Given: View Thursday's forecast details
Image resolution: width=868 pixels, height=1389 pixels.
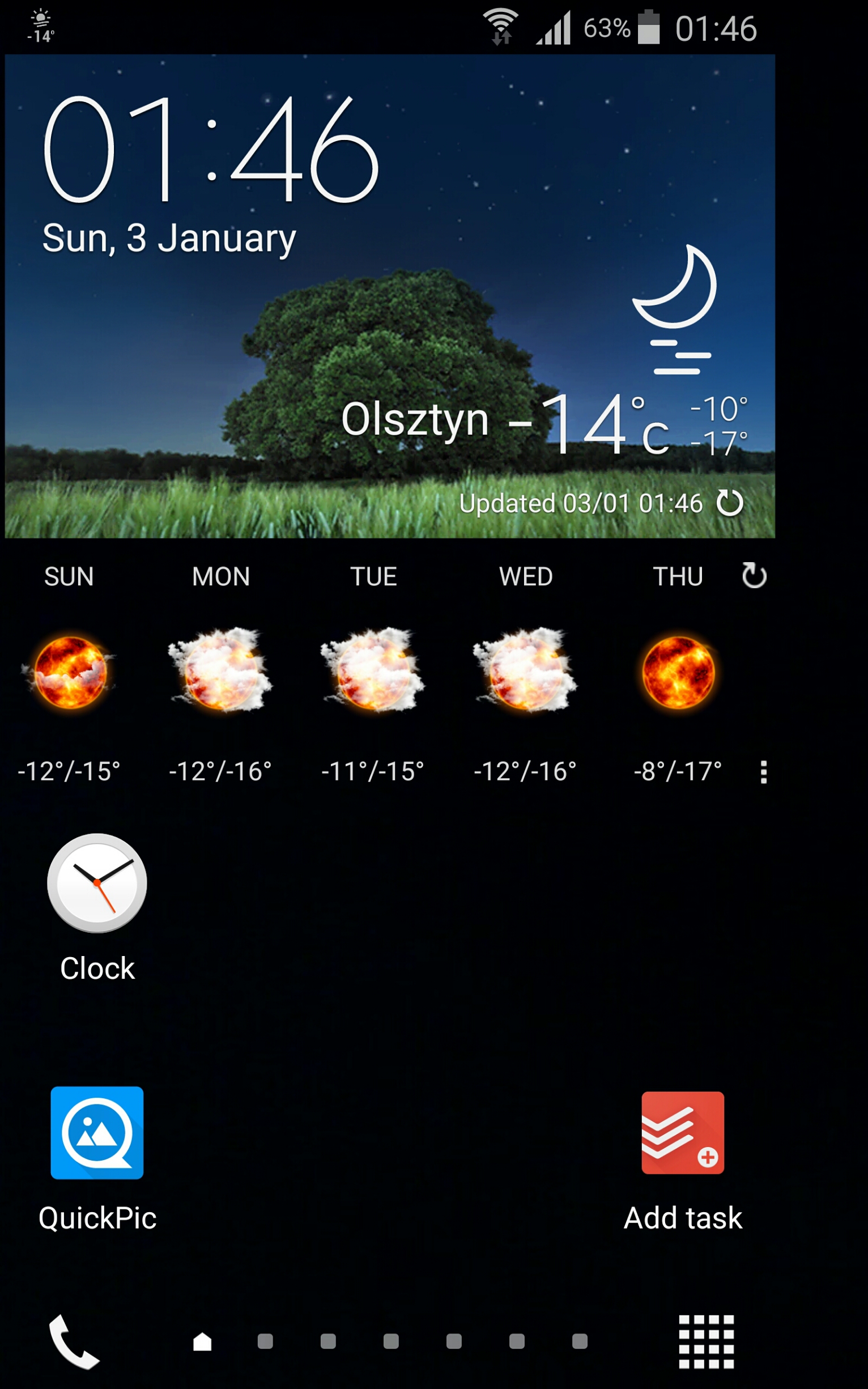Looking at the screenshot, I should (678, 672).
